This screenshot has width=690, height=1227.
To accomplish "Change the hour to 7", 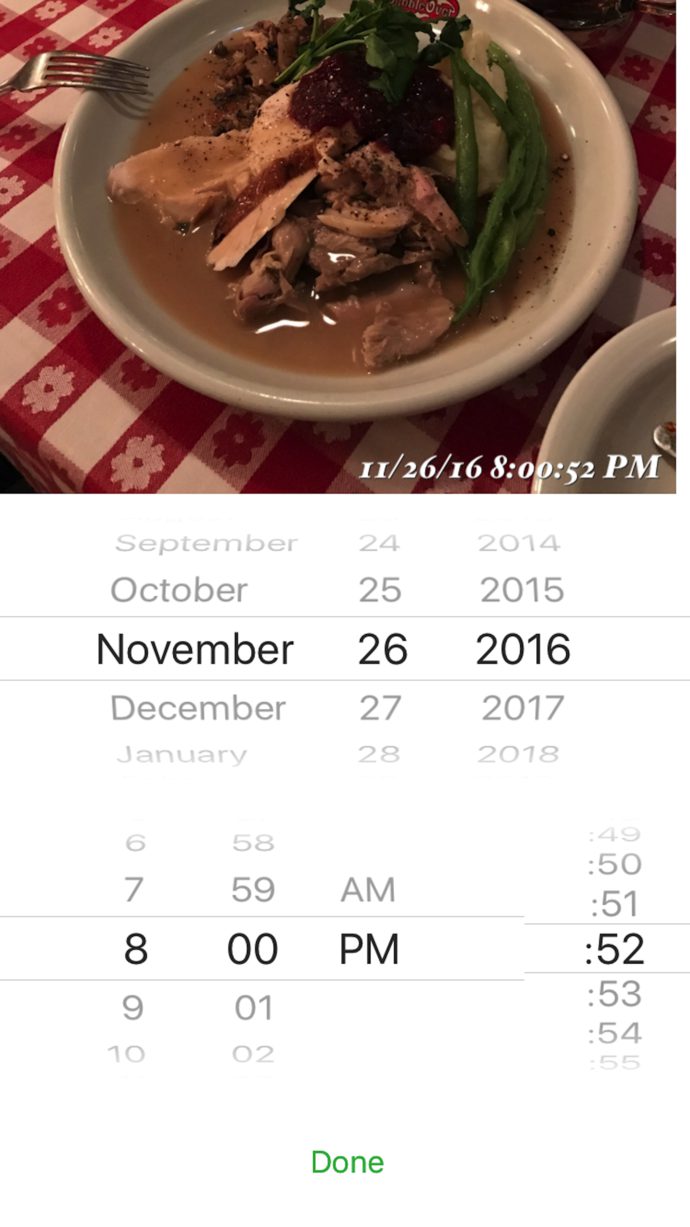I will coord(134,889).
